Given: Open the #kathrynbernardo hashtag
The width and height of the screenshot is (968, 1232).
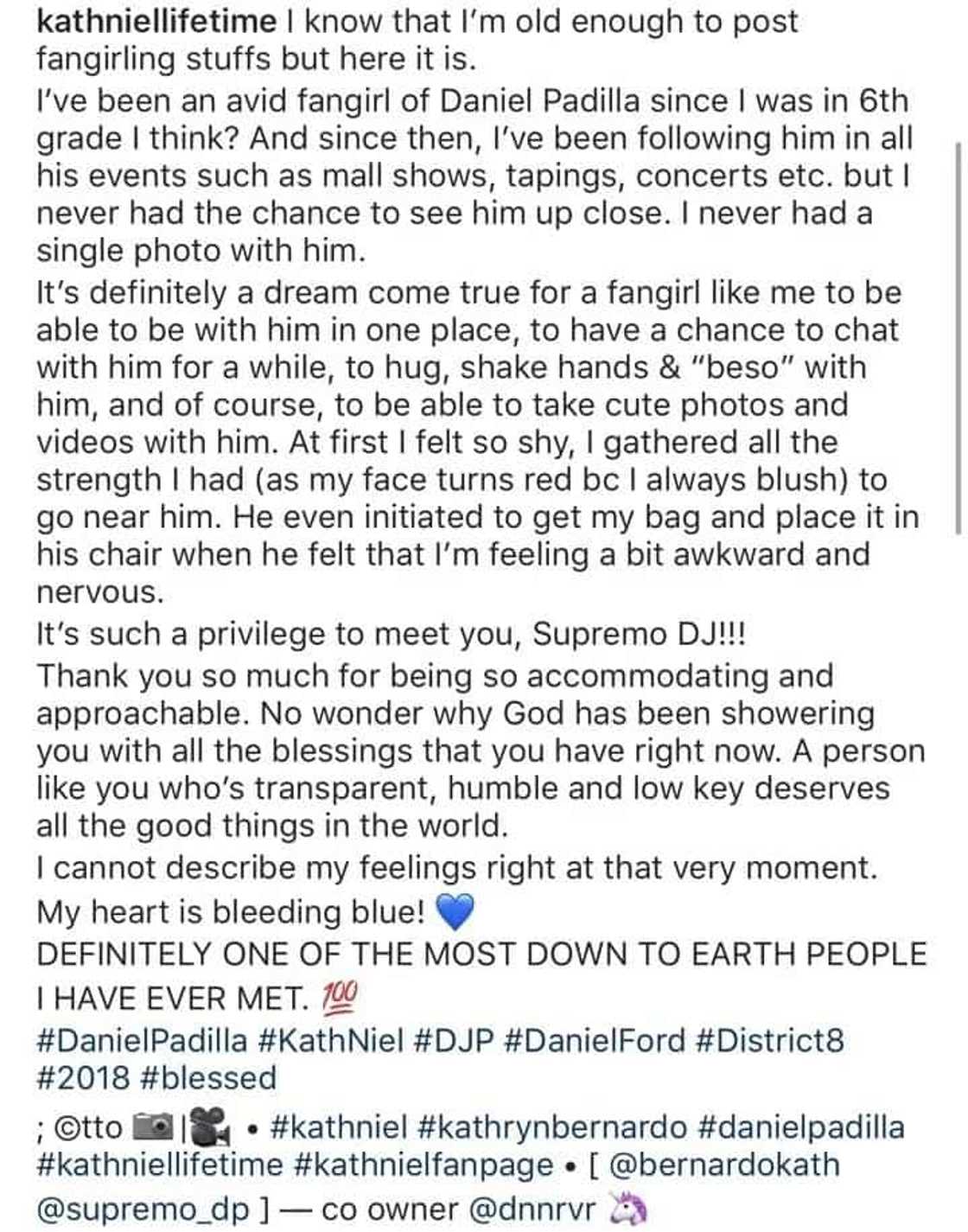Looking at the screenshot, I should tap(551, 1127).
